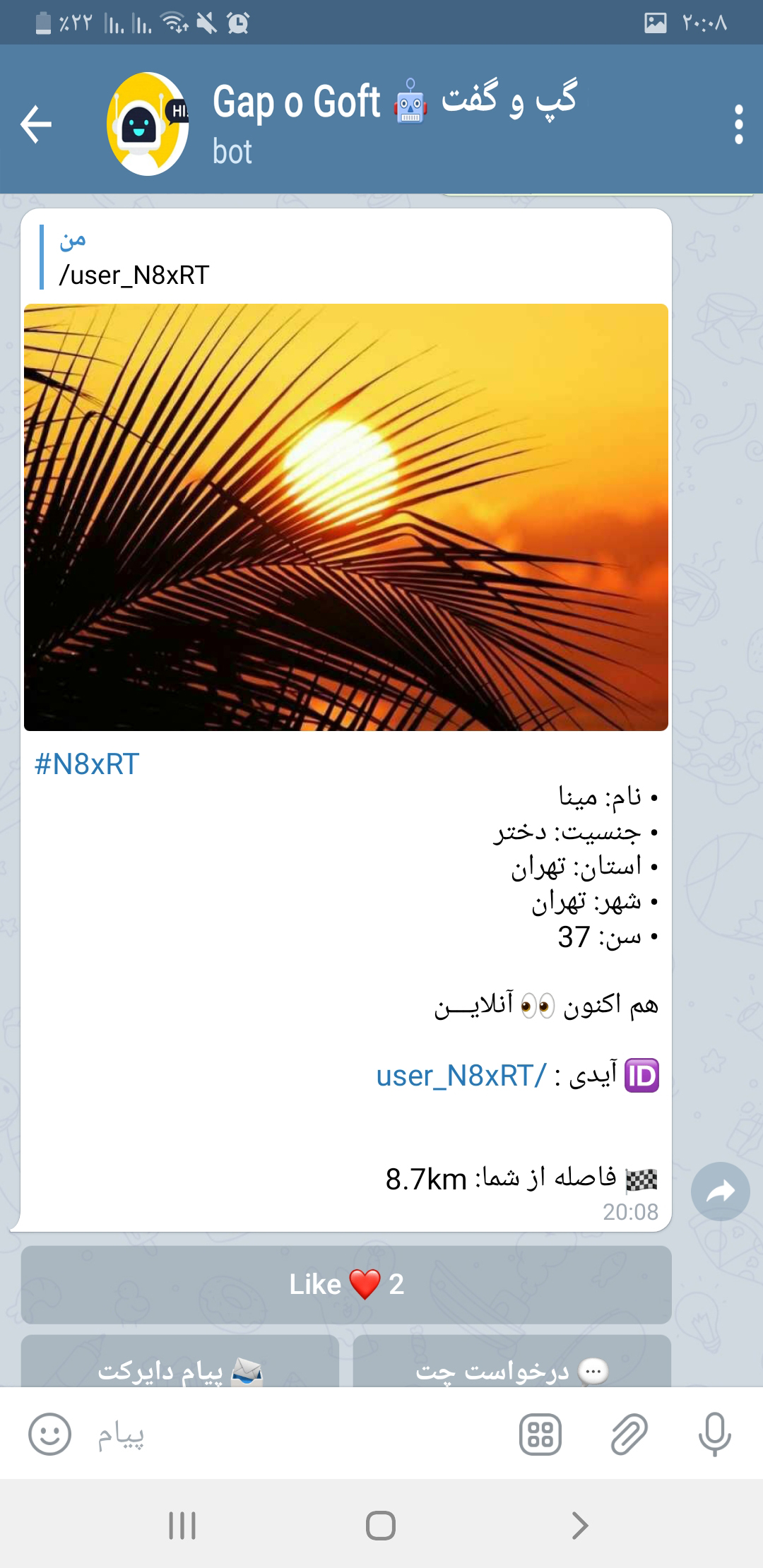Tap the #N8xRT hashtag

(88, 764)
